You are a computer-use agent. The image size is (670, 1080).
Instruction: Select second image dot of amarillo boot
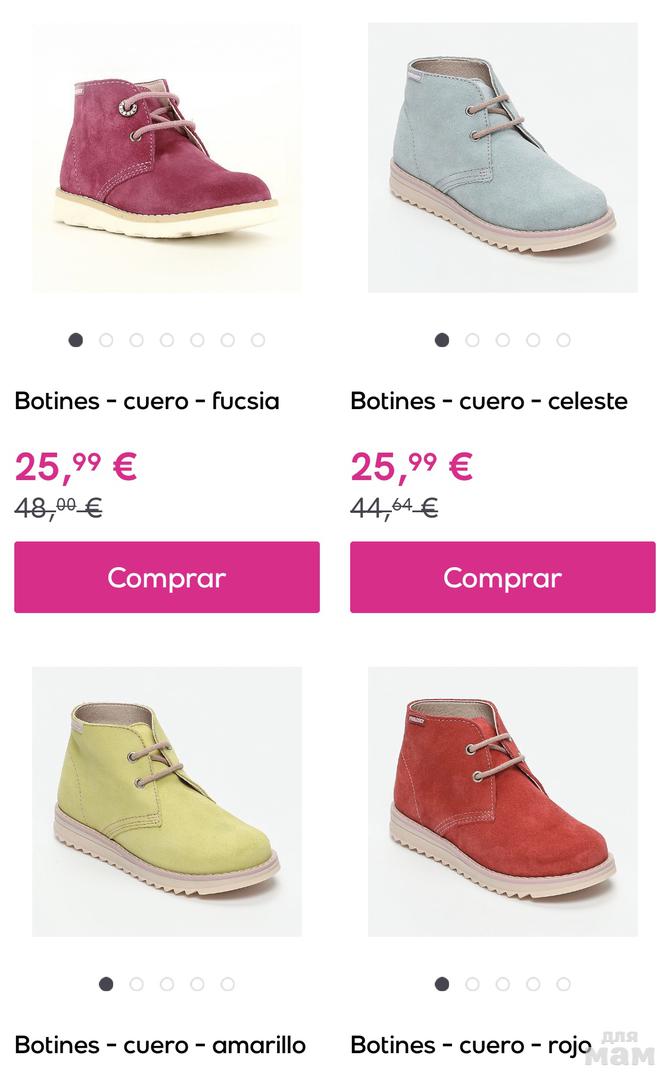click(136, 984)
